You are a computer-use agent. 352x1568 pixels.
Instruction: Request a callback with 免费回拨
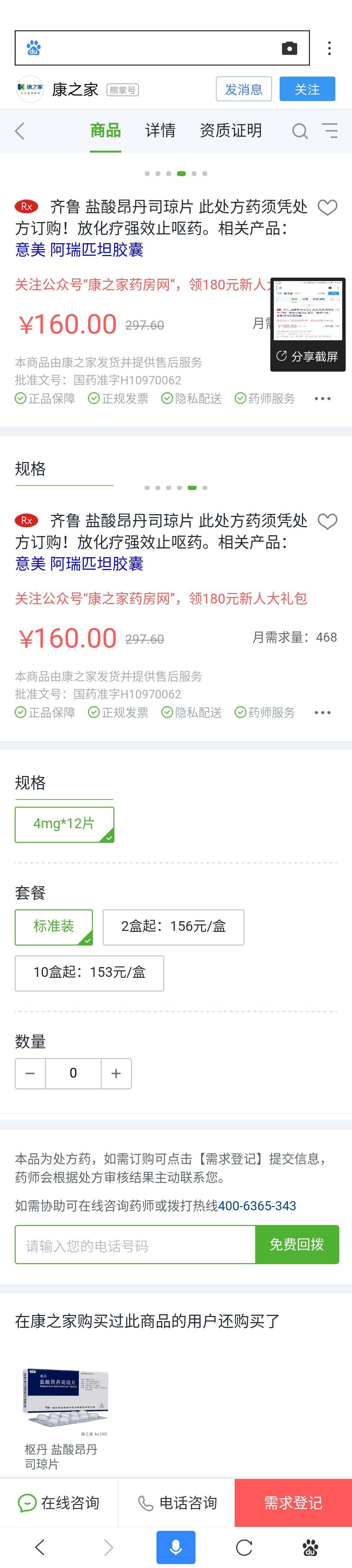(297, 1245)
